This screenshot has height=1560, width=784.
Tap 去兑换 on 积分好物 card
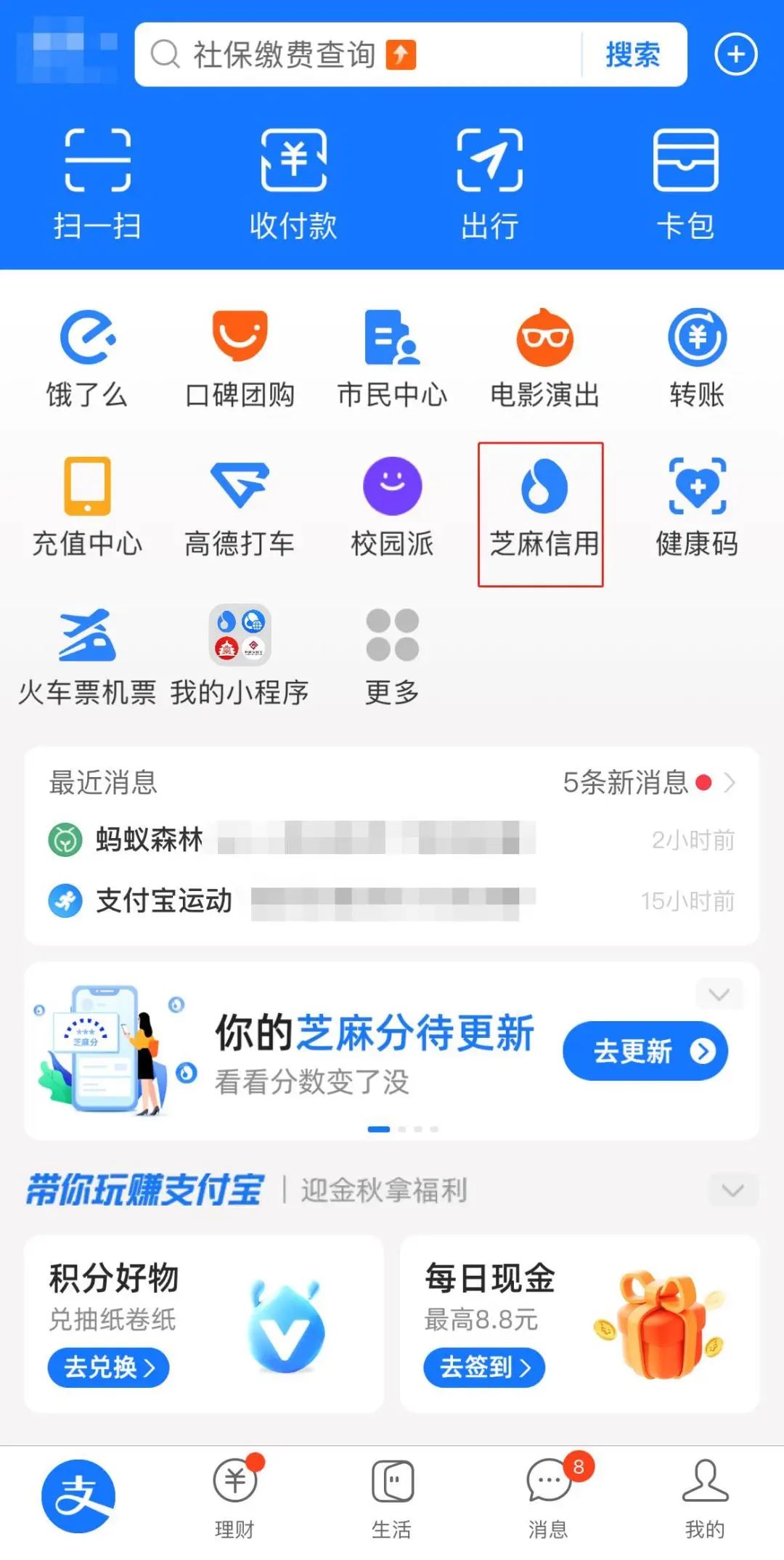[108, 1368]
